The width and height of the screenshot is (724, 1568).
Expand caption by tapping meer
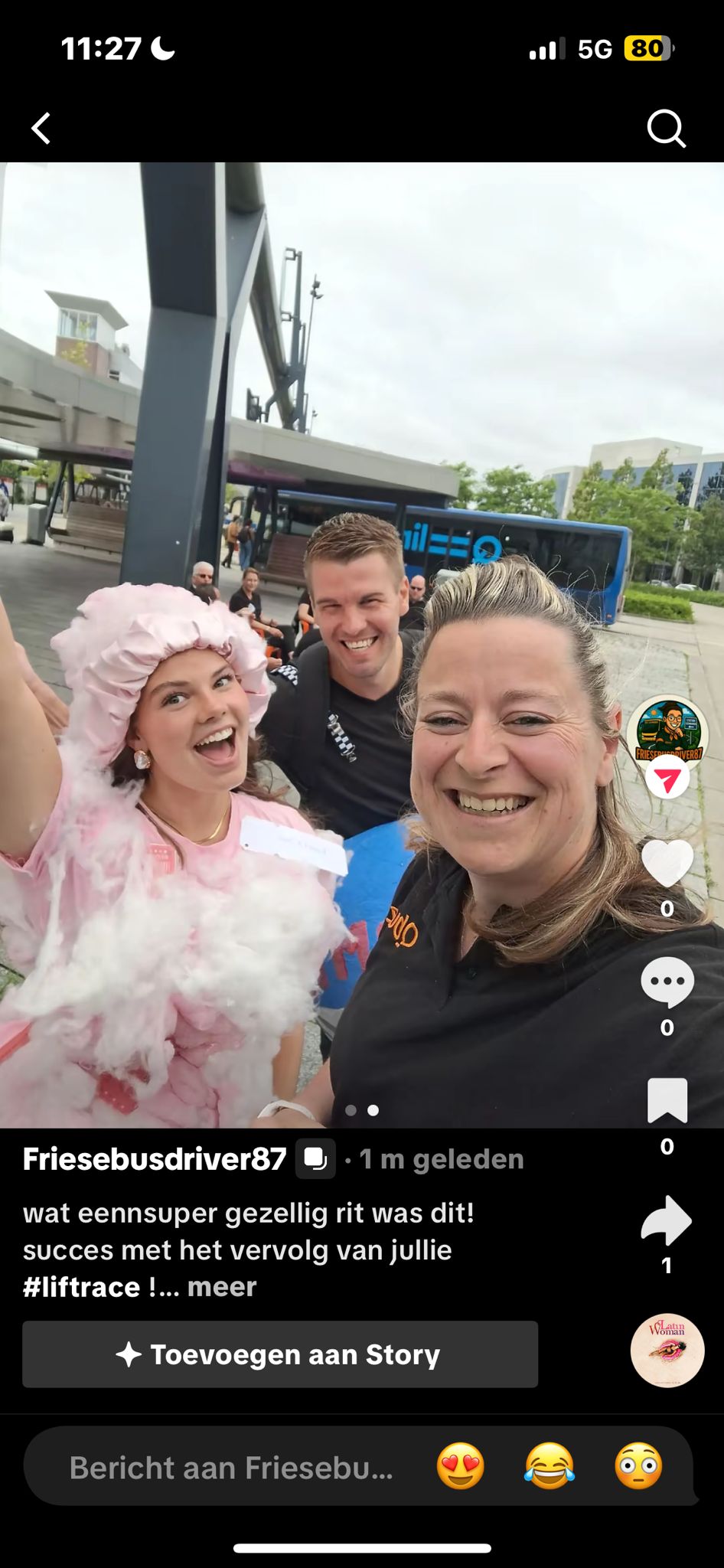(x=222, y=1287)
